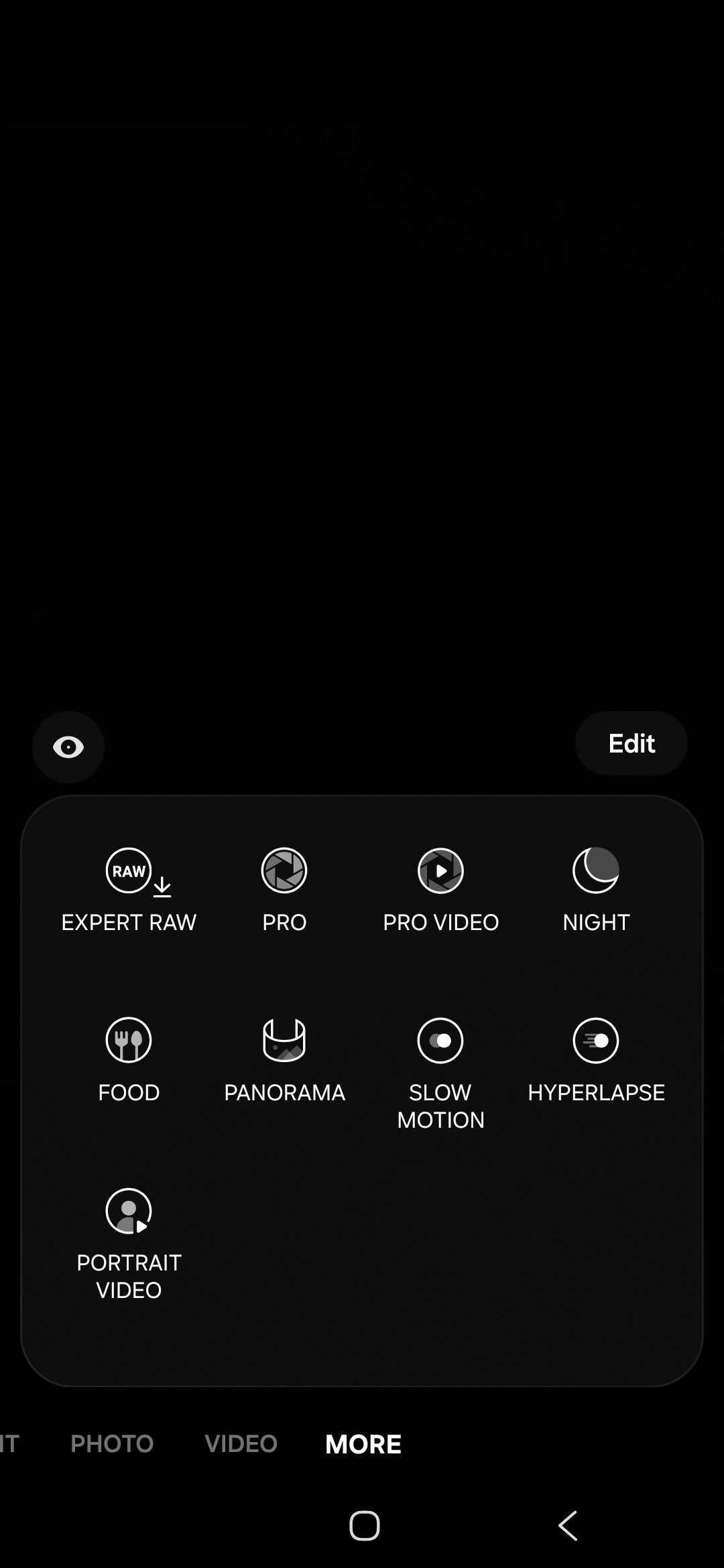
Task: Tap the More tab
Action: (x=363, y=1443)
